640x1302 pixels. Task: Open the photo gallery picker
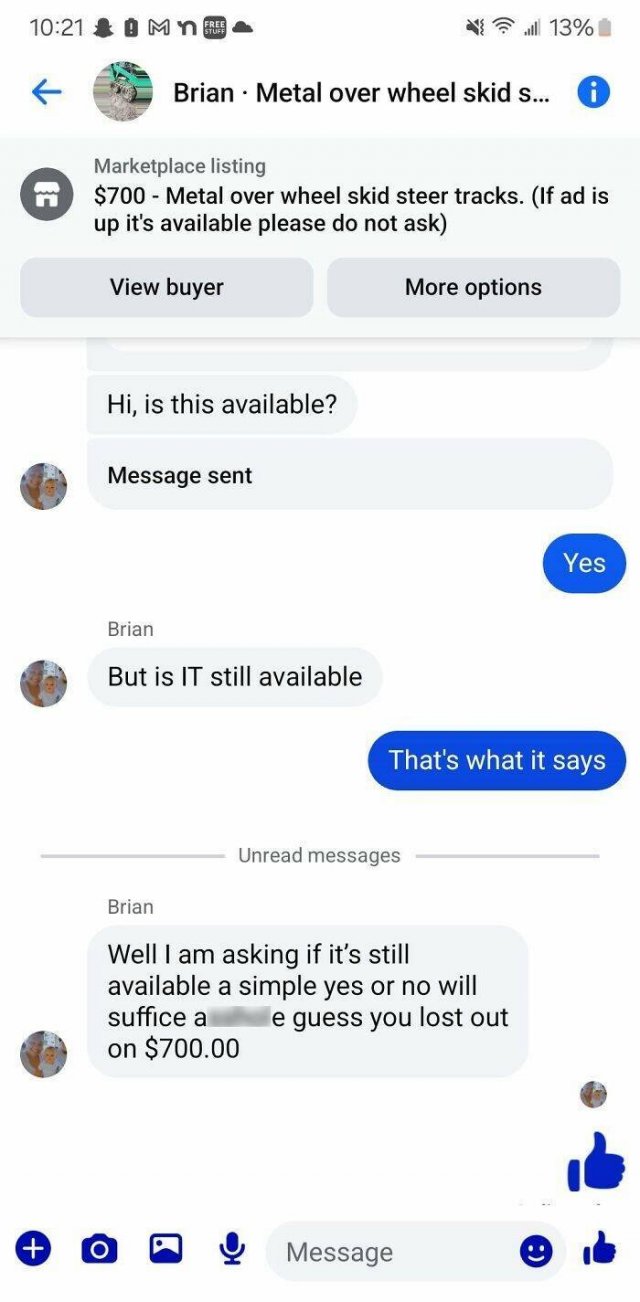165,1248
